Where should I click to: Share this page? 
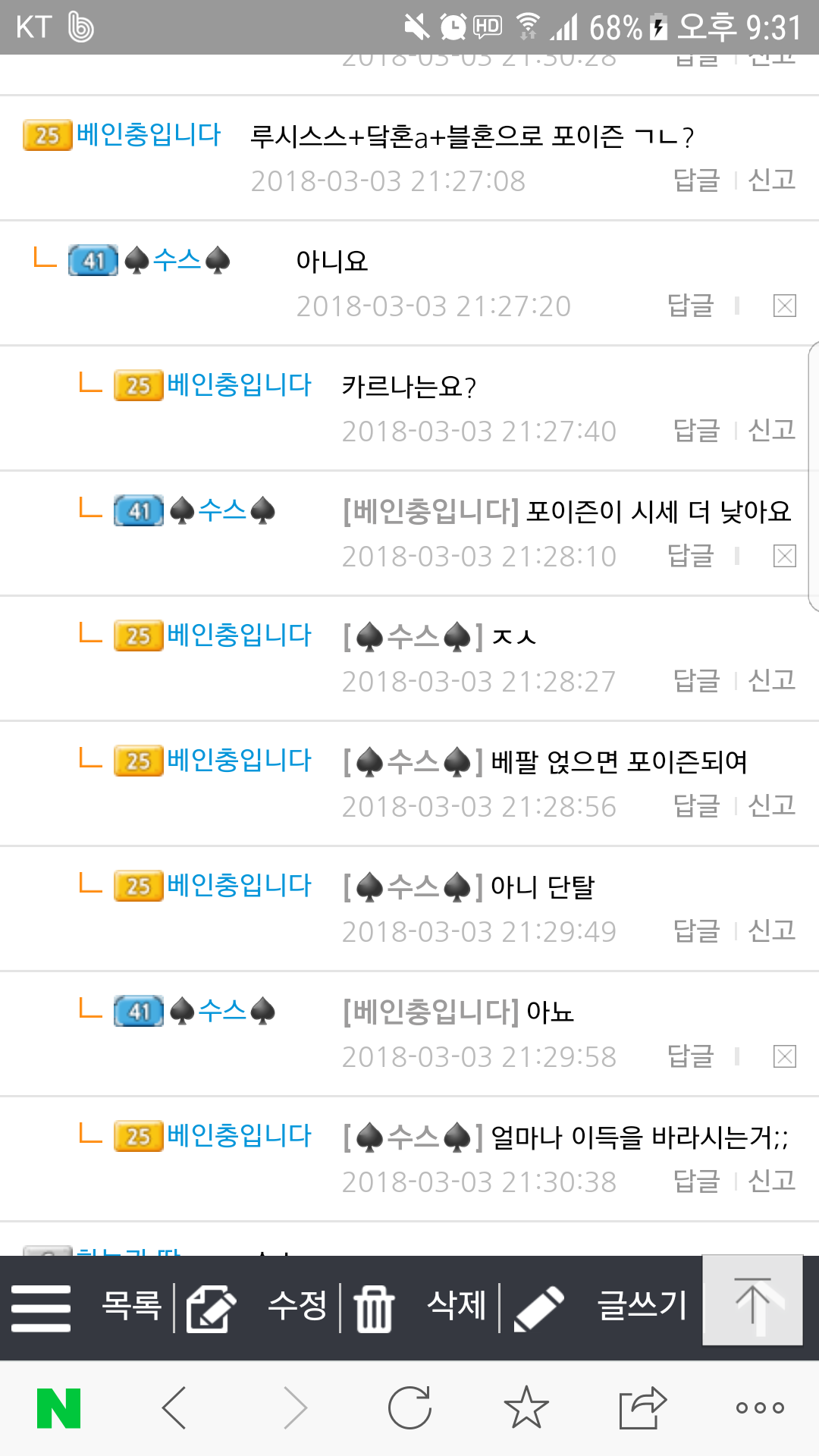click(642, 1408)
